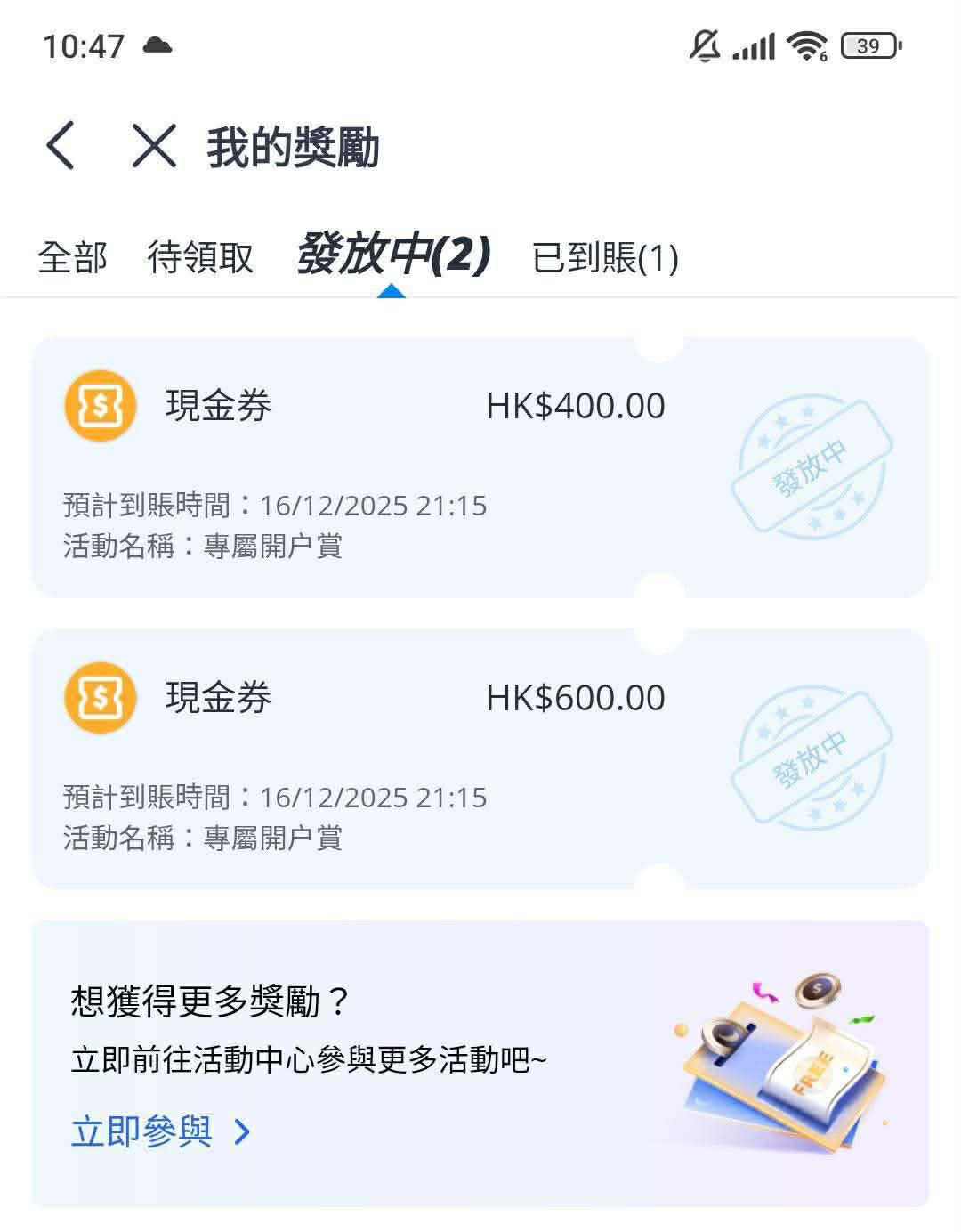Go back using the arrow icon
This screenshot has height=1232, width=961.
[x=61, y=145]
